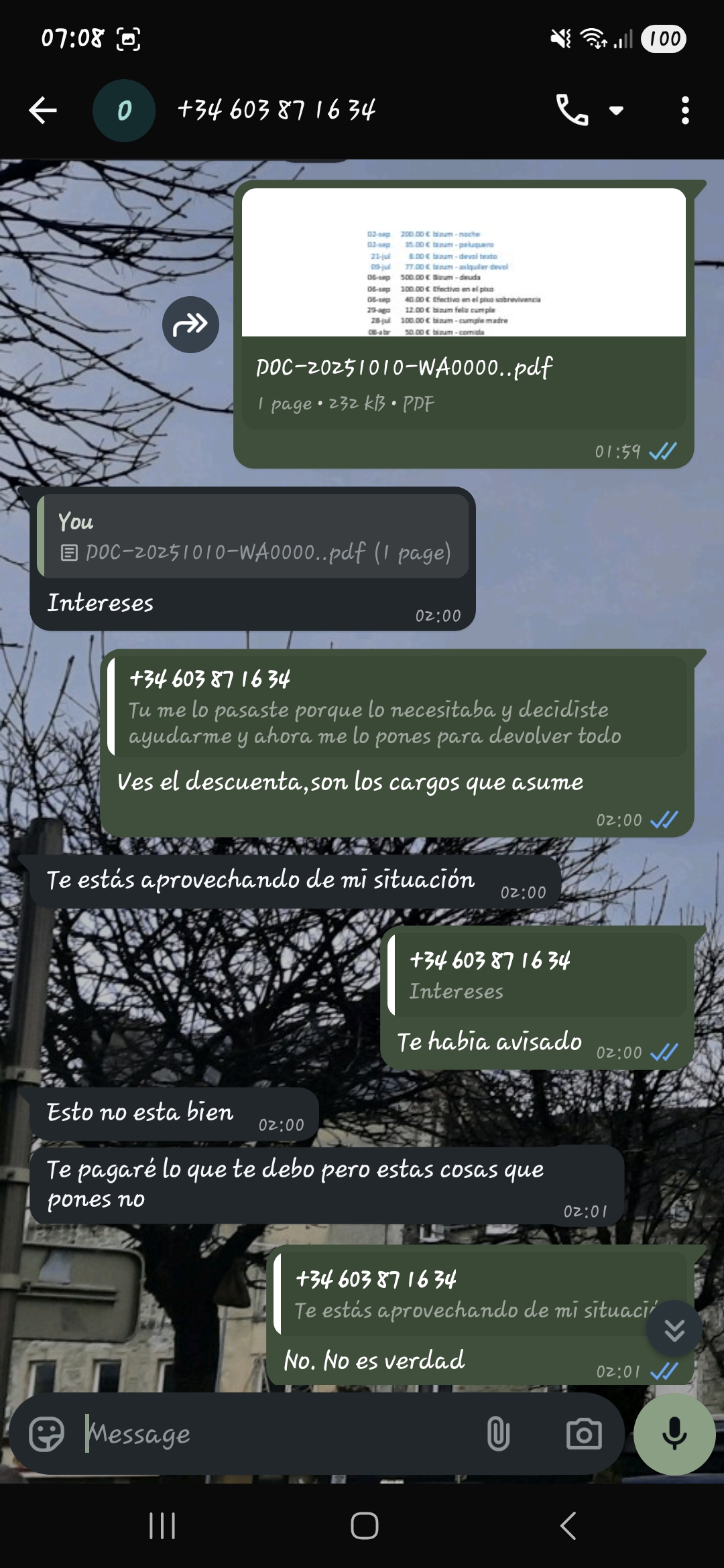Forward the DOC-20251010-WA0000 PDF
Image resolution: width=724 pixels, height=1568 pixels.
click(190, 325)
